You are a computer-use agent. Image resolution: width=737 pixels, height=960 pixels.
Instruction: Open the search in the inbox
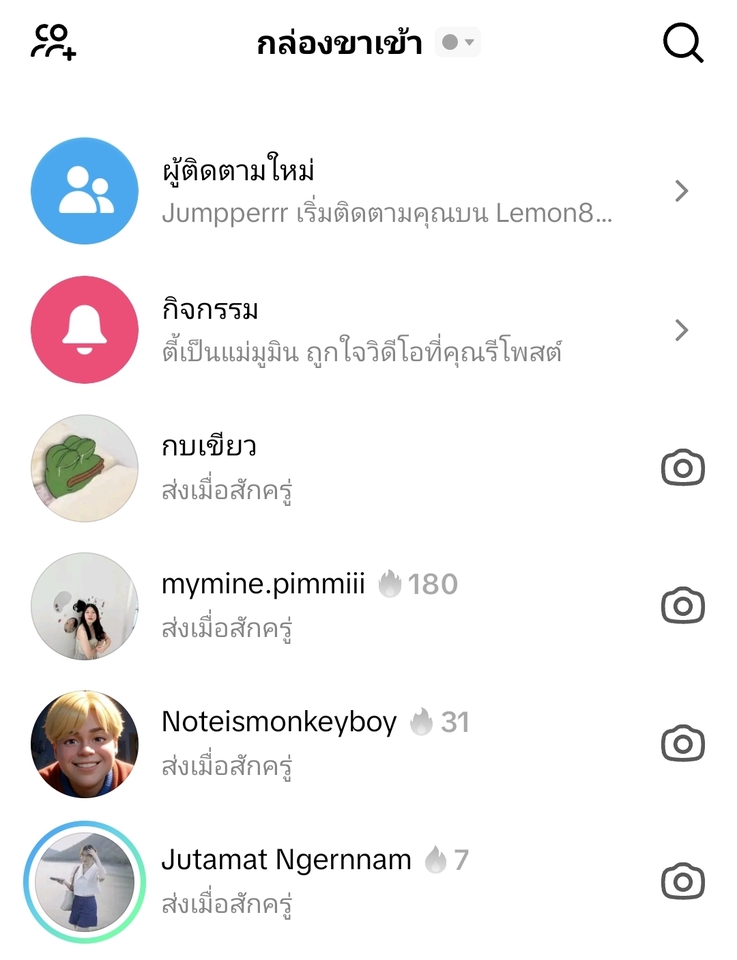click(x=682, y=43)
